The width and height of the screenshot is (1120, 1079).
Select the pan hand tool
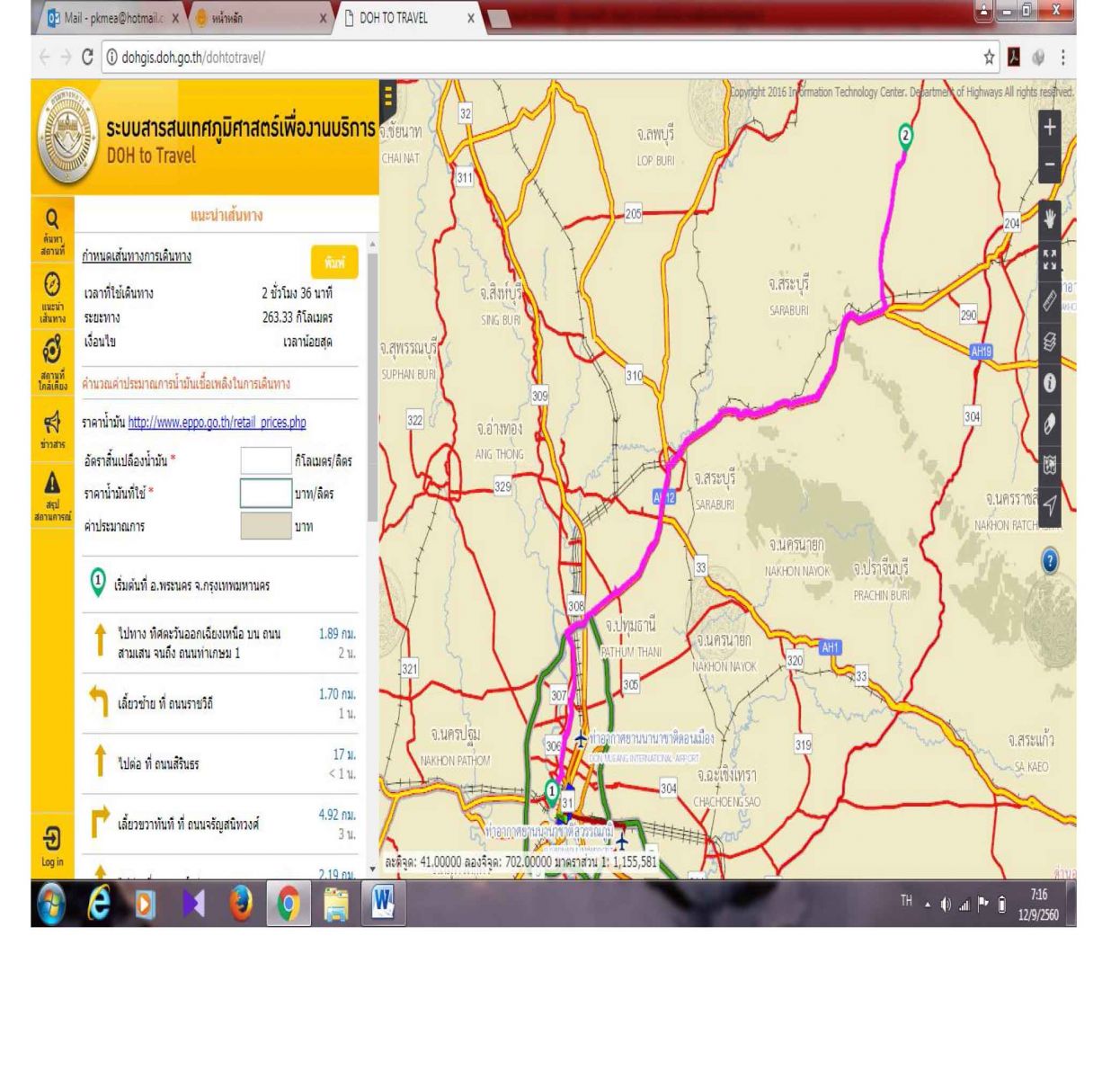coord(1049,218)
